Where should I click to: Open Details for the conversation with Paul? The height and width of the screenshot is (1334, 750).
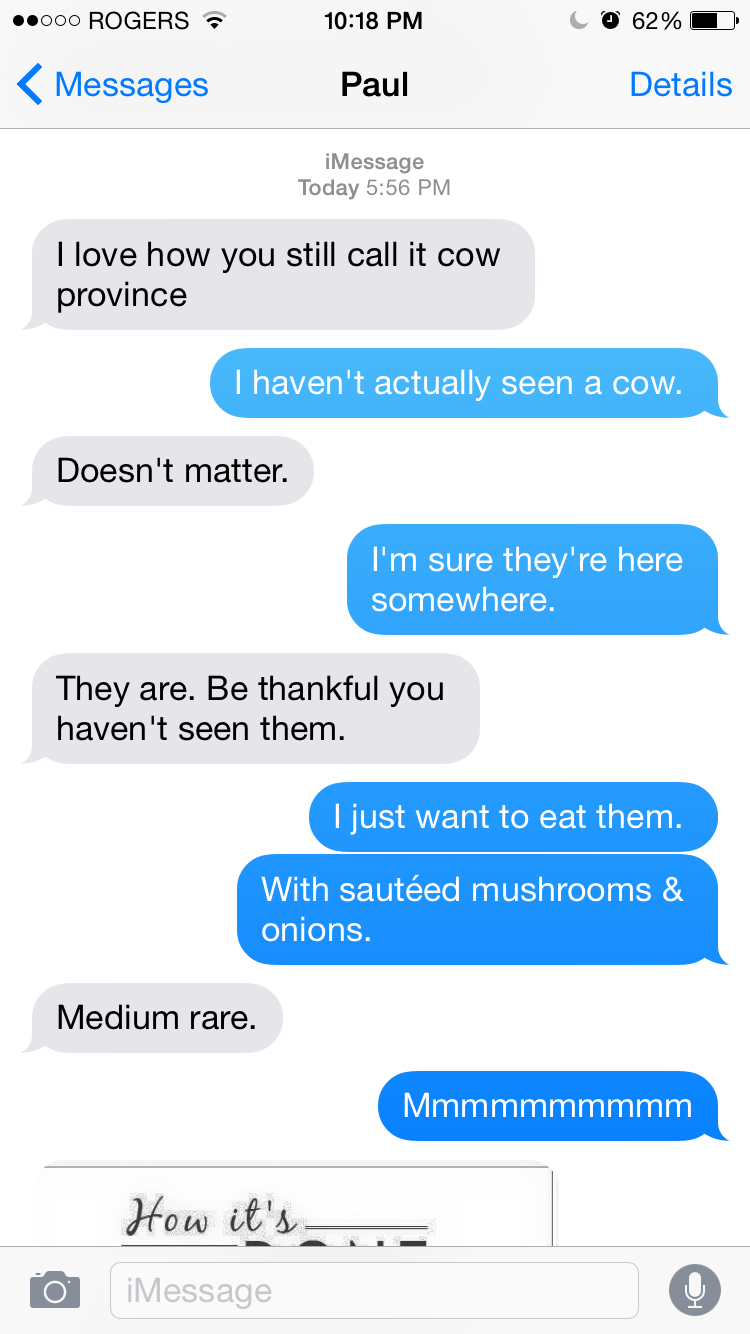pyautogui.click(x=680, y=85)
